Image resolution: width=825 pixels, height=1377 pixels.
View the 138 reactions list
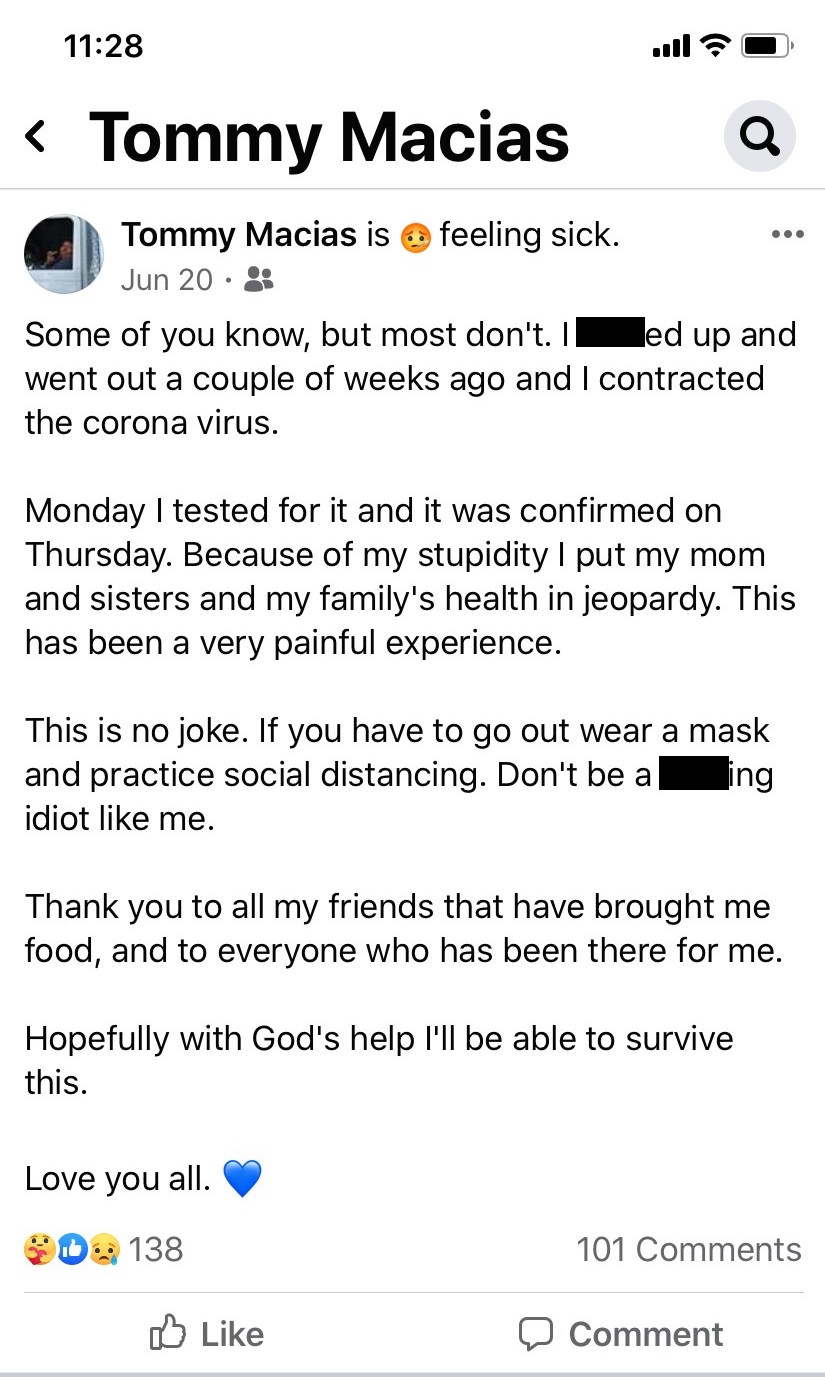104,1249
